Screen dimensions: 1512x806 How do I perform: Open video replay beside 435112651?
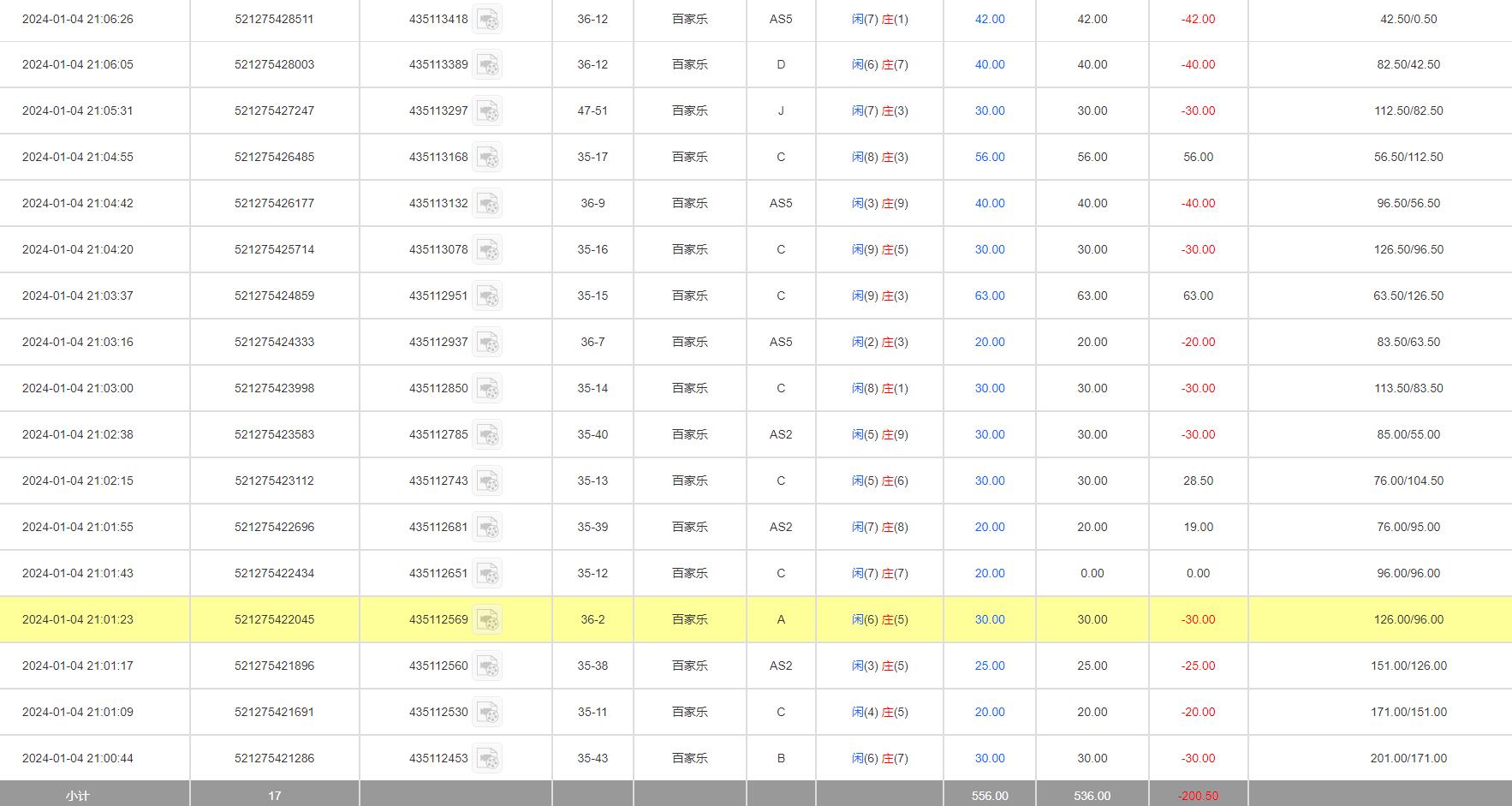487,574
